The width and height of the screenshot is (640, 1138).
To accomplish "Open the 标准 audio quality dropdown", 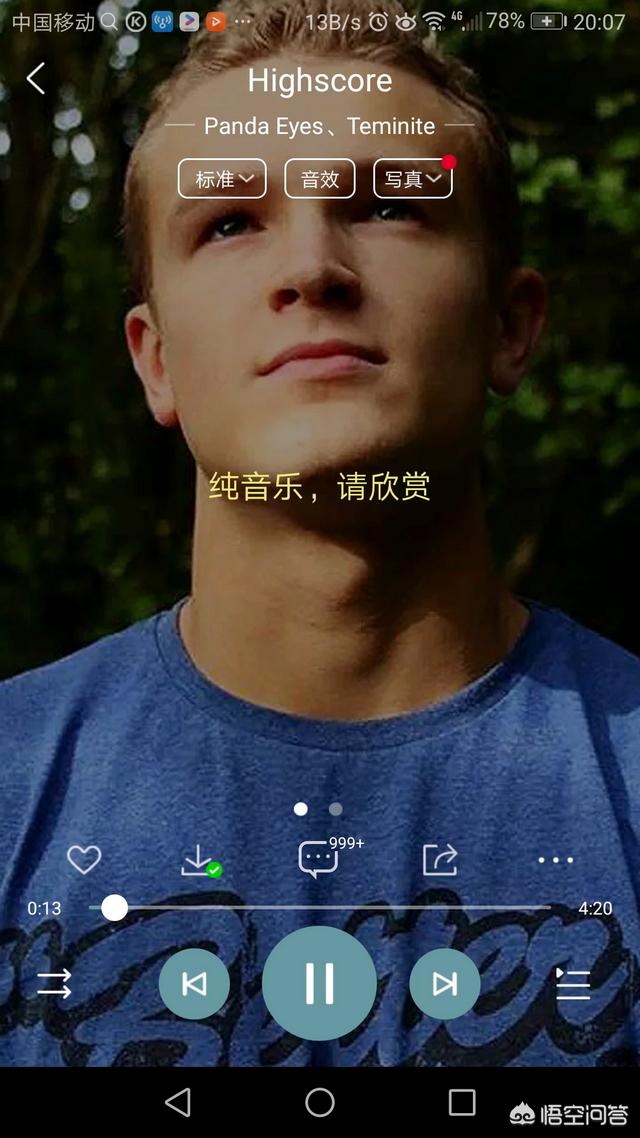I will pyautogui.click(x=222, y=179).
